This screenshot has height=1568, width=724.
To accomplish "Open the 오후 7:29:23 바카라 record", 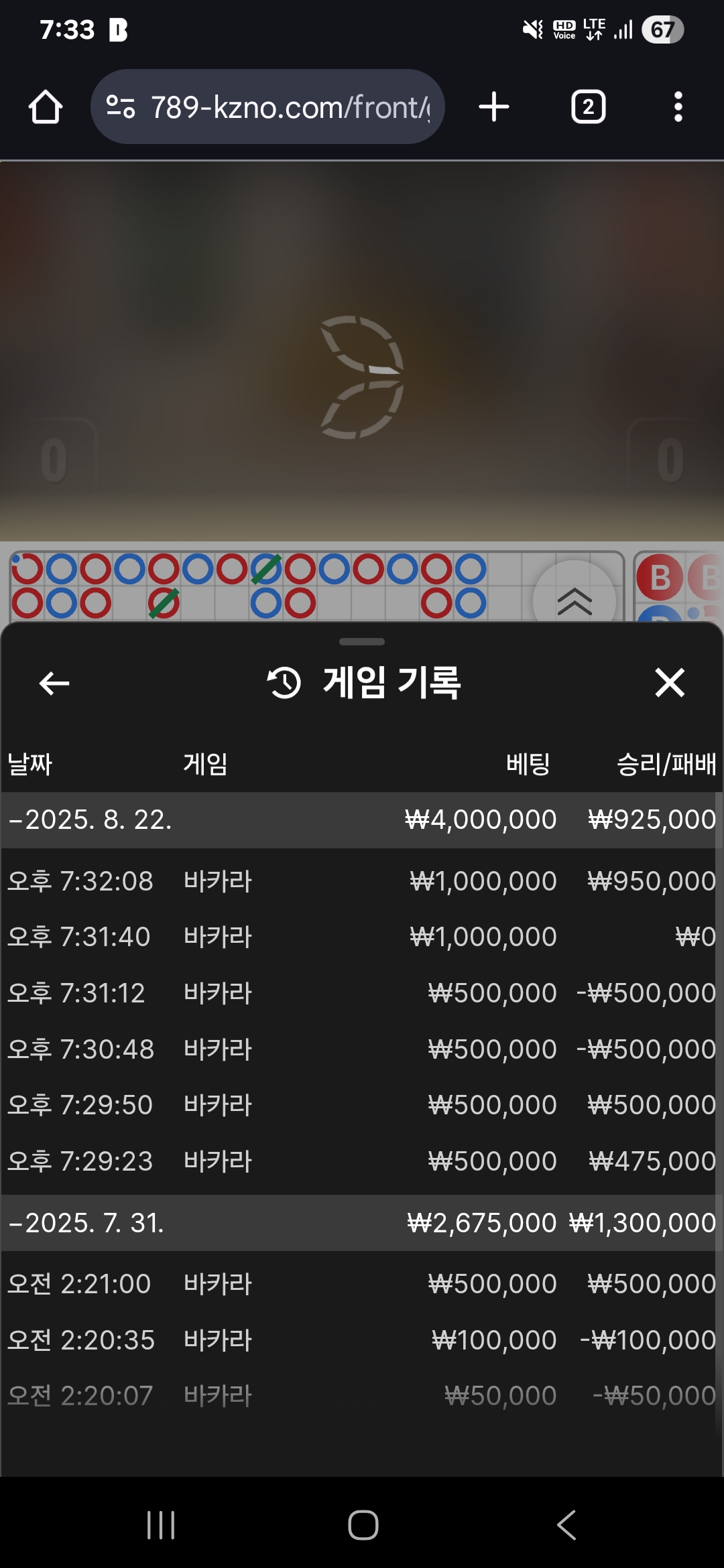I will click(x=362, y=1161).
